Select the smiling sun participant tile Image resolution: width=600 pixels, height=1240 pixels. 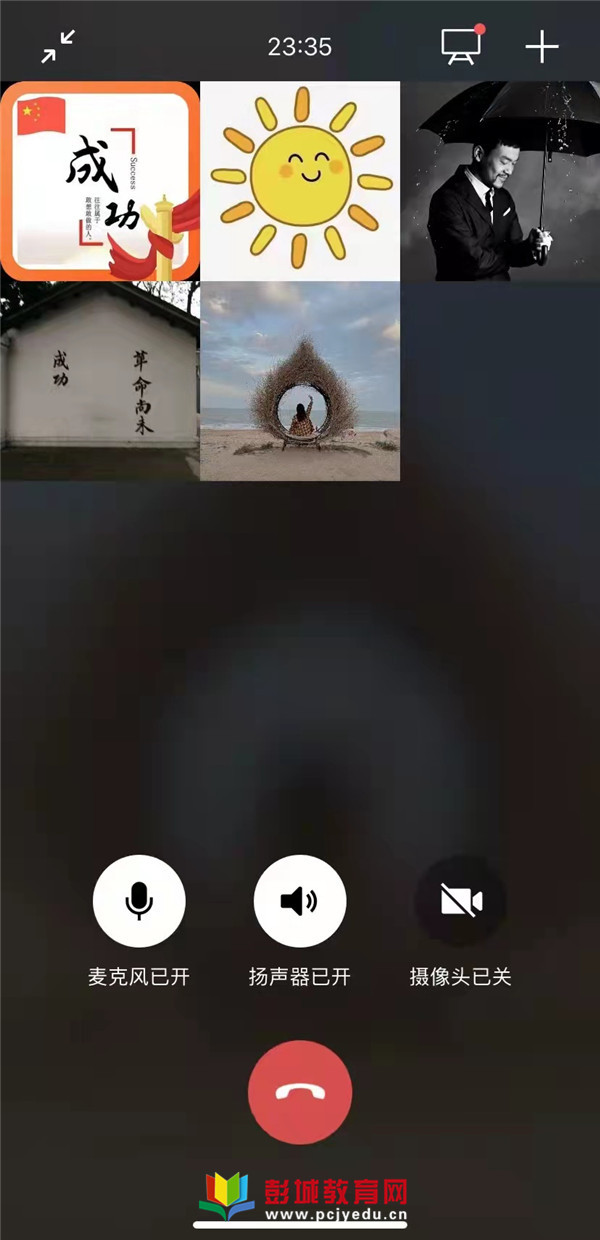click(x=300, y=181)
